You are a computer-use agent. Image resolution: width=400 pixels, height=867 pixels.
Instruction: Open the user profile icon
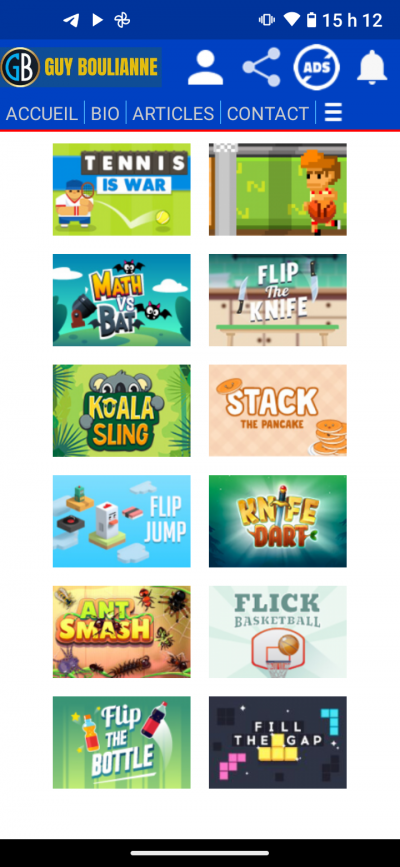point(205,67)
